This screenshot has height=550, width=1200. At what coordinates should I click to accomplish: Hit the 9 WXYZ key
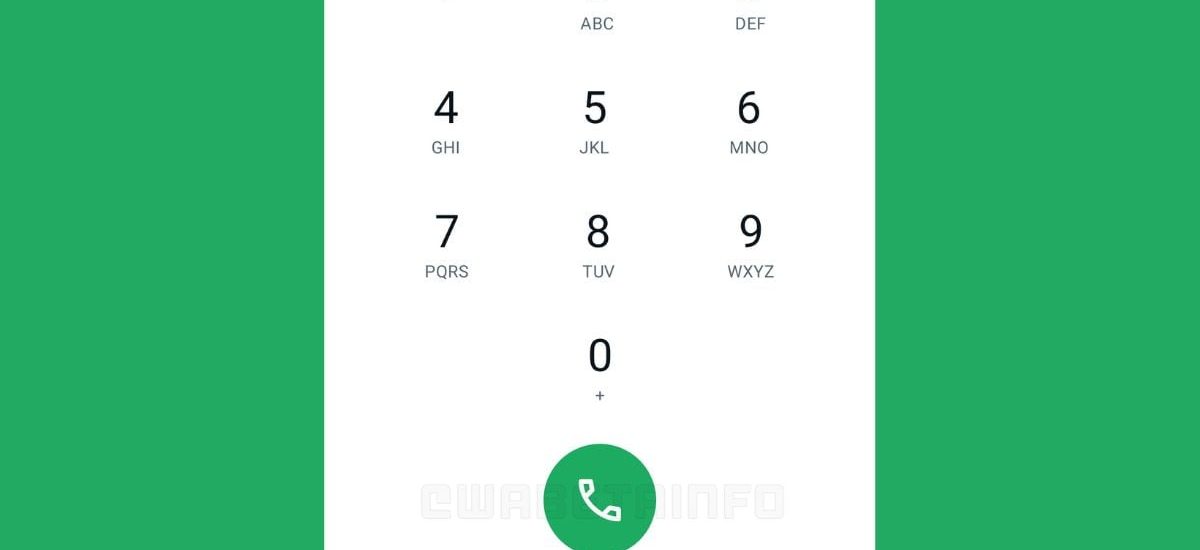[x=750, y=245]
